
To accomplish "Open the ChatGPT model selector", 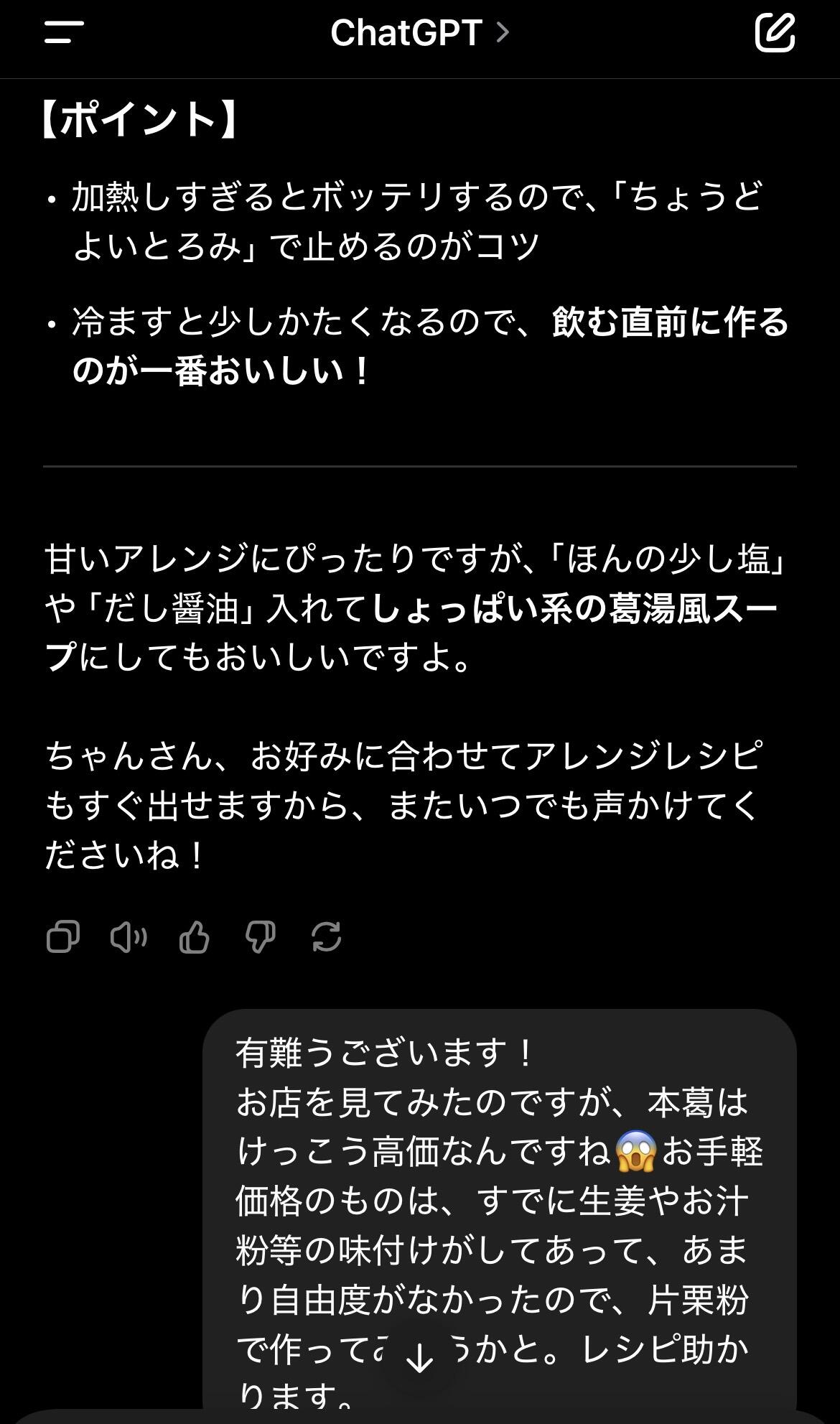I will coord(419,33).
